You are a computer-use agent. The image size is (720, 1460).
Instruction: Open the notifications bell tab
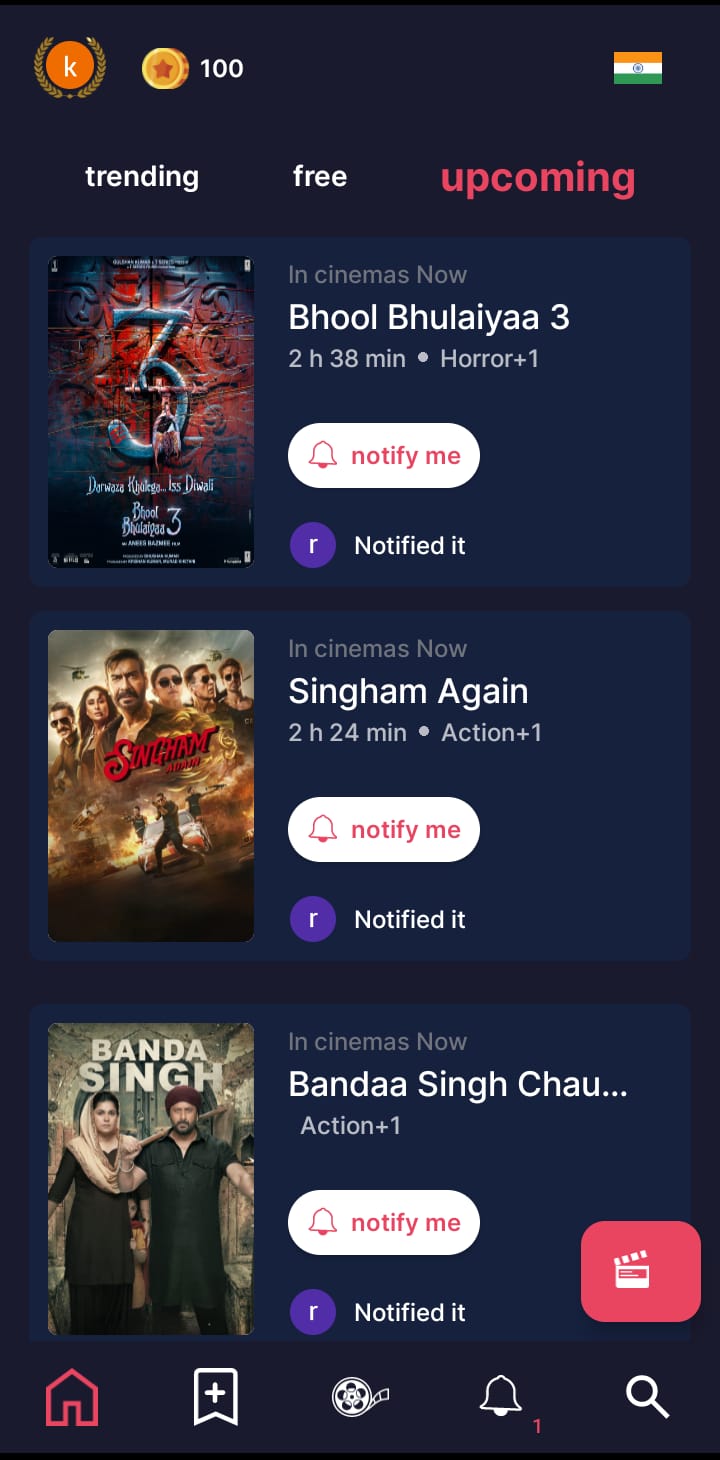pyautogui.click(x=501, y=1396)
